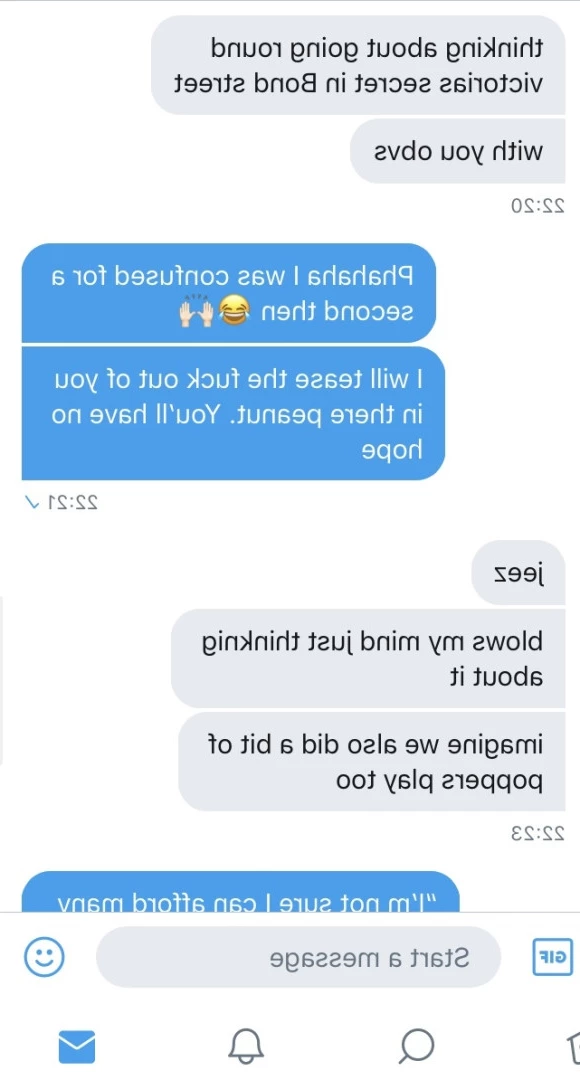Tap the Start a message field

point(298,957)
